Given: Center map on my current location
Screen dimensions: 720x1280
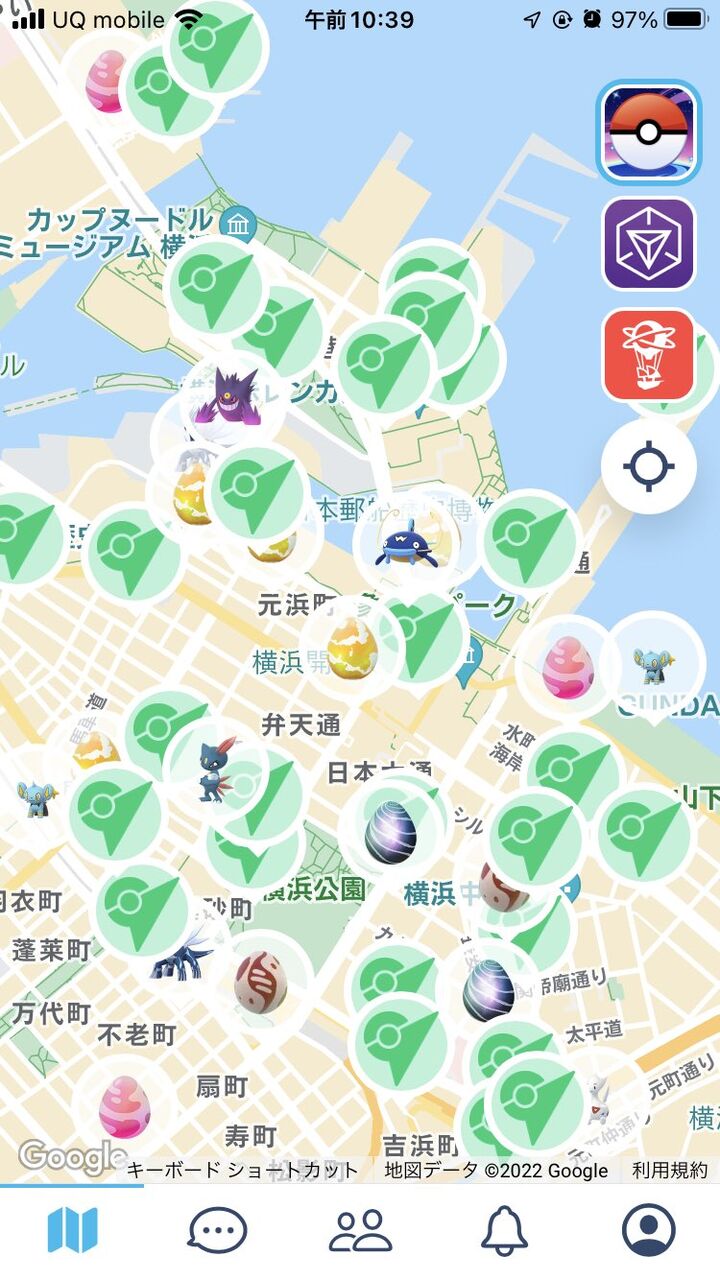Looking at the screenshot, I should pos(648,466).
